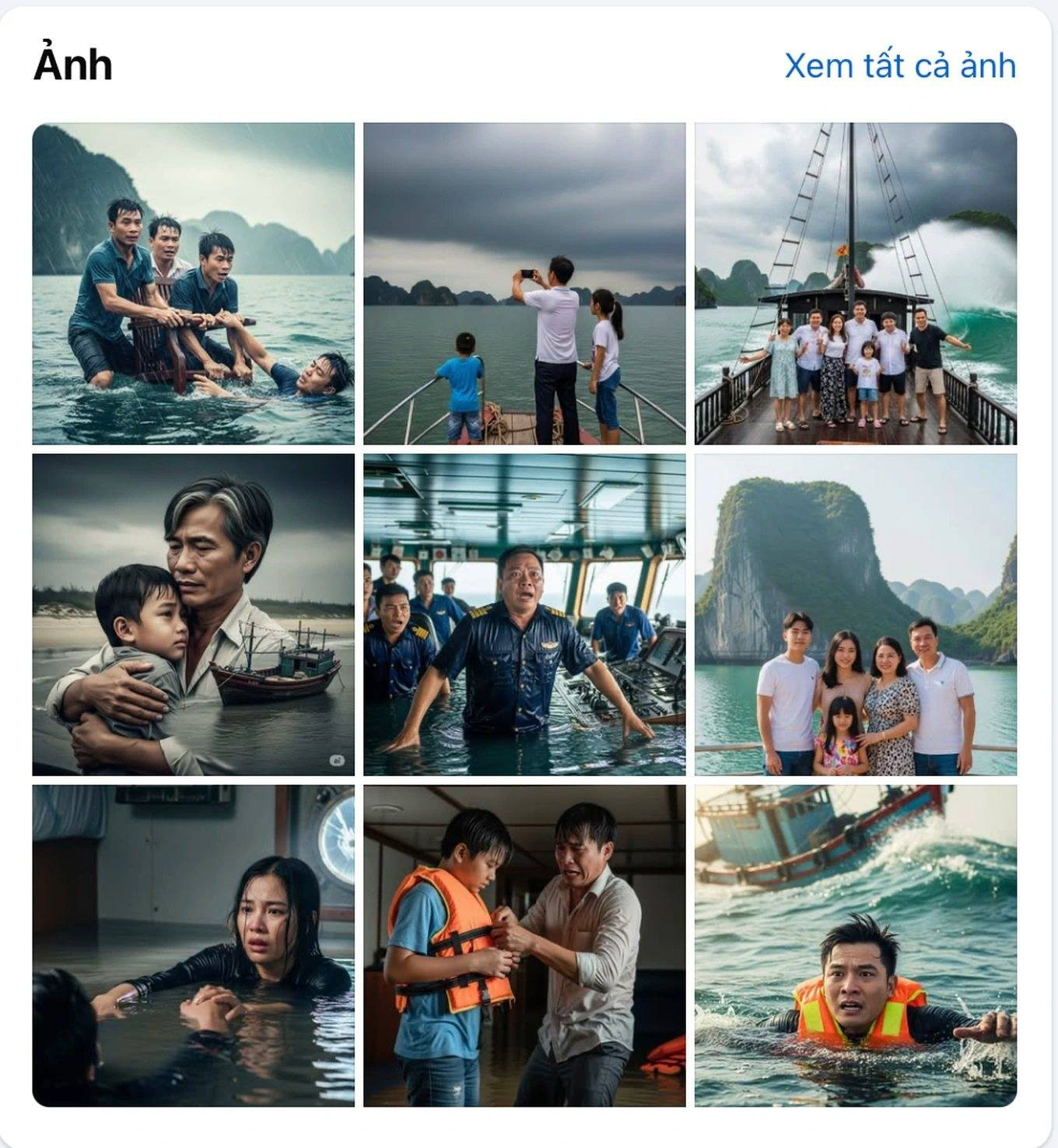Open photo of boy wearing orange life jacket
Screen dimensions: 1058x1148
coord(524,946)
